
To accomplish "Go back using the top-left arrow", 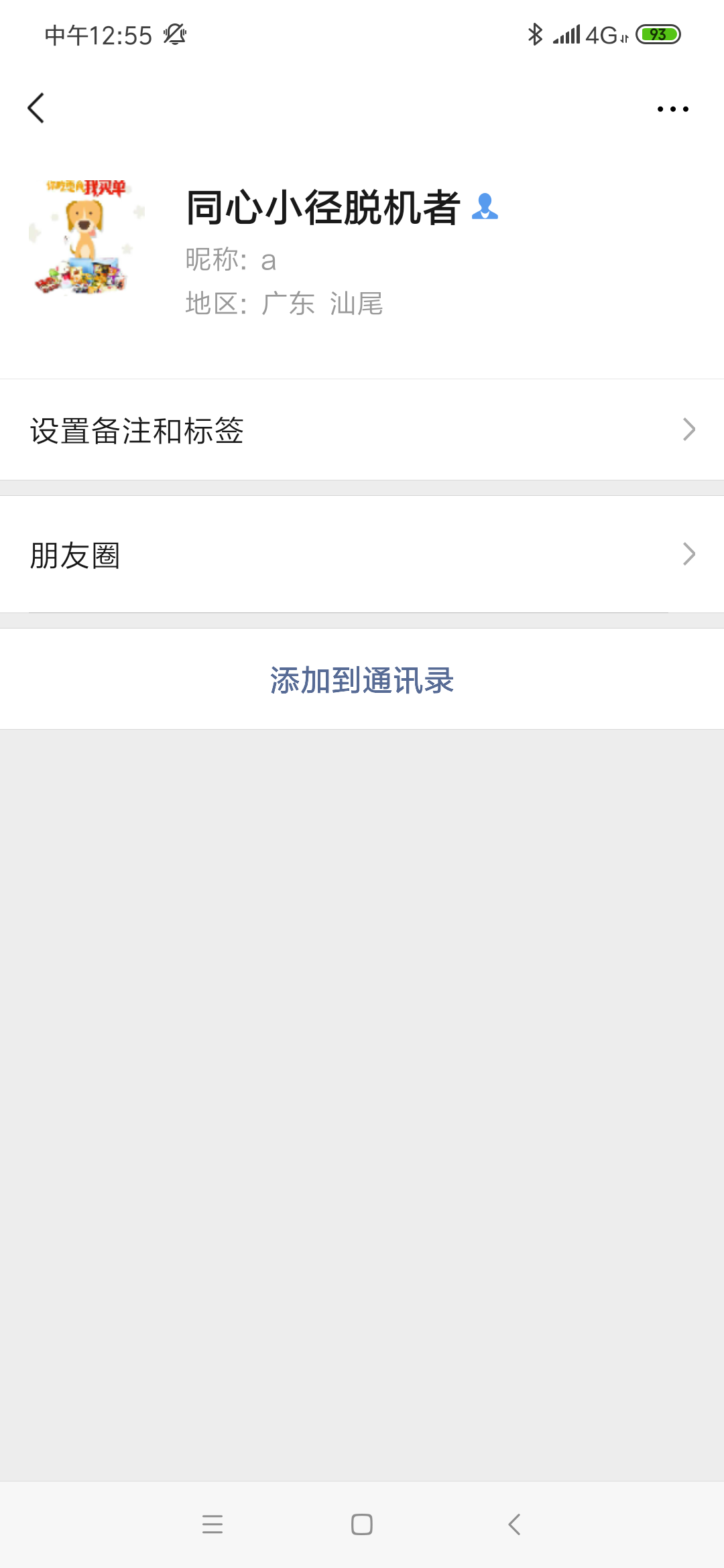I will tap(36, 108).
